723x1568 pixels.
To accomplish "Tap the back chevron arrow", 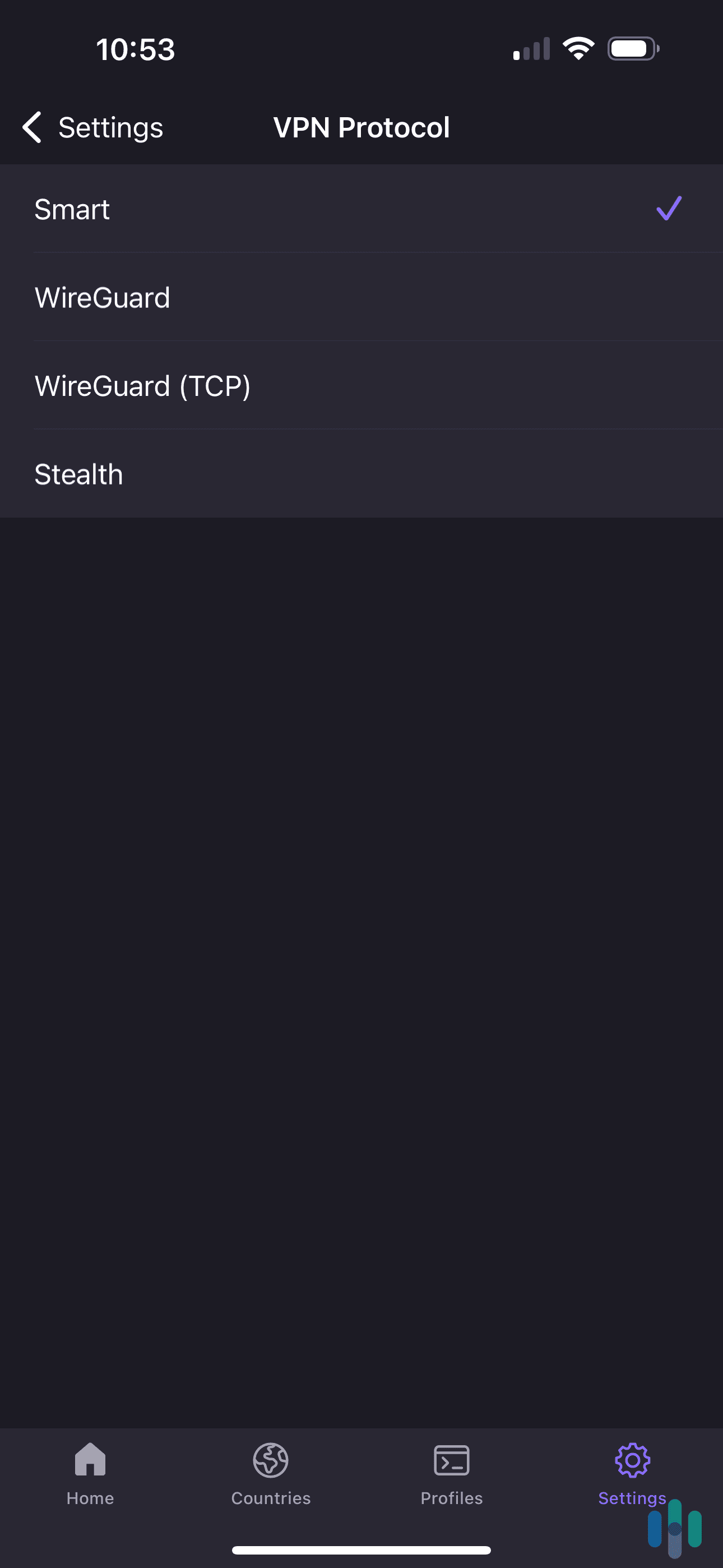I will click(x=31, y=127).
